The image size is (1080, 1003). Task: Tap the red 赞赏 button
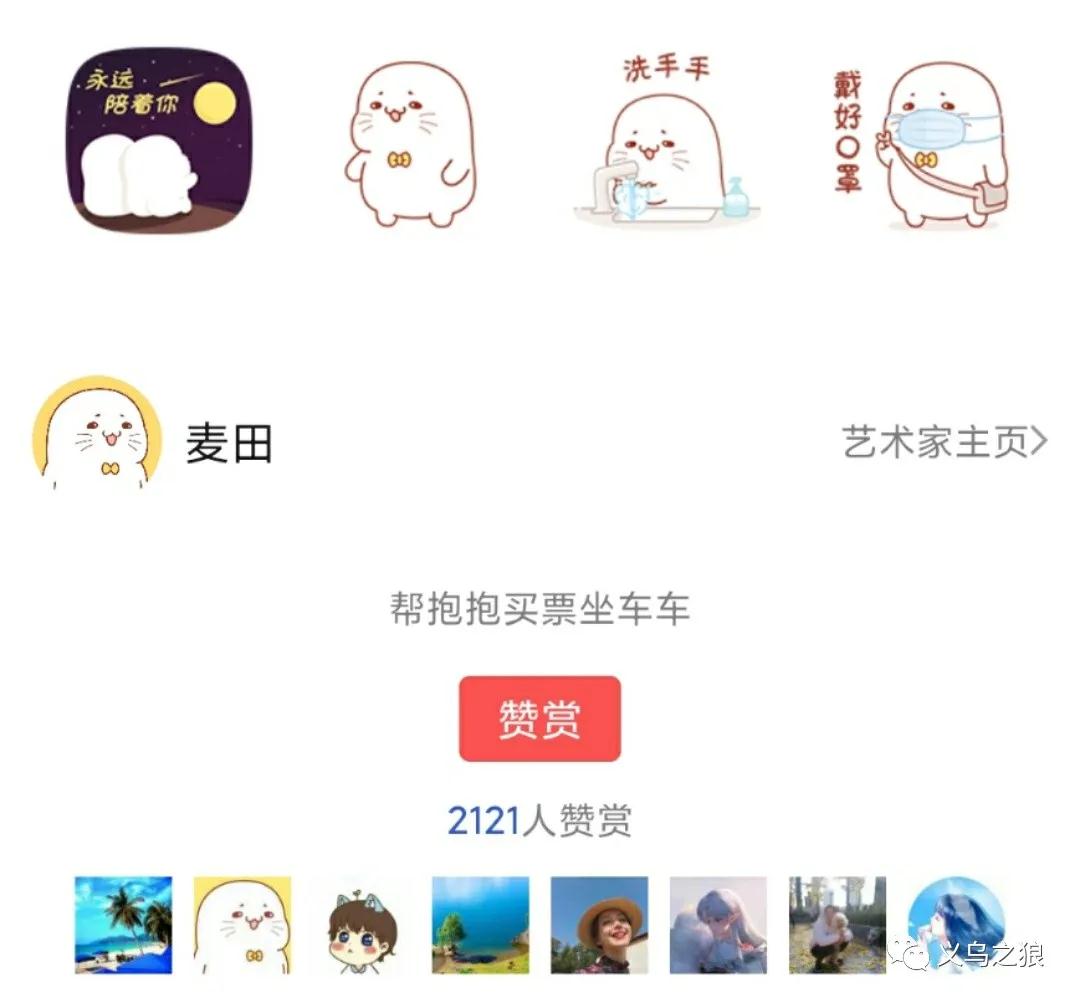[x=540, y=719]
